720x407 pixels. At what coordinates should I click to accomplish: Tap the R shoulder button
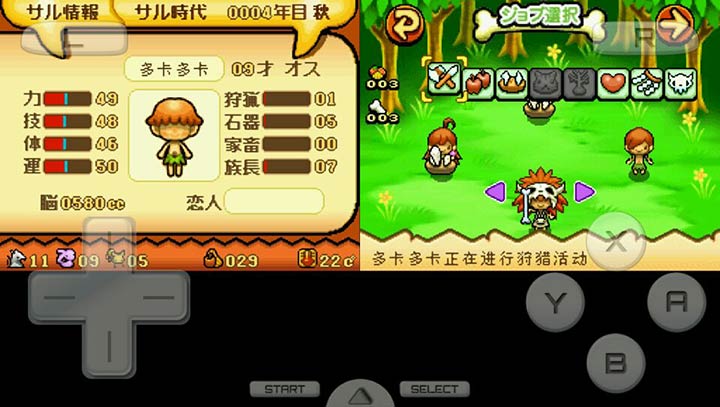click(645, 37)
